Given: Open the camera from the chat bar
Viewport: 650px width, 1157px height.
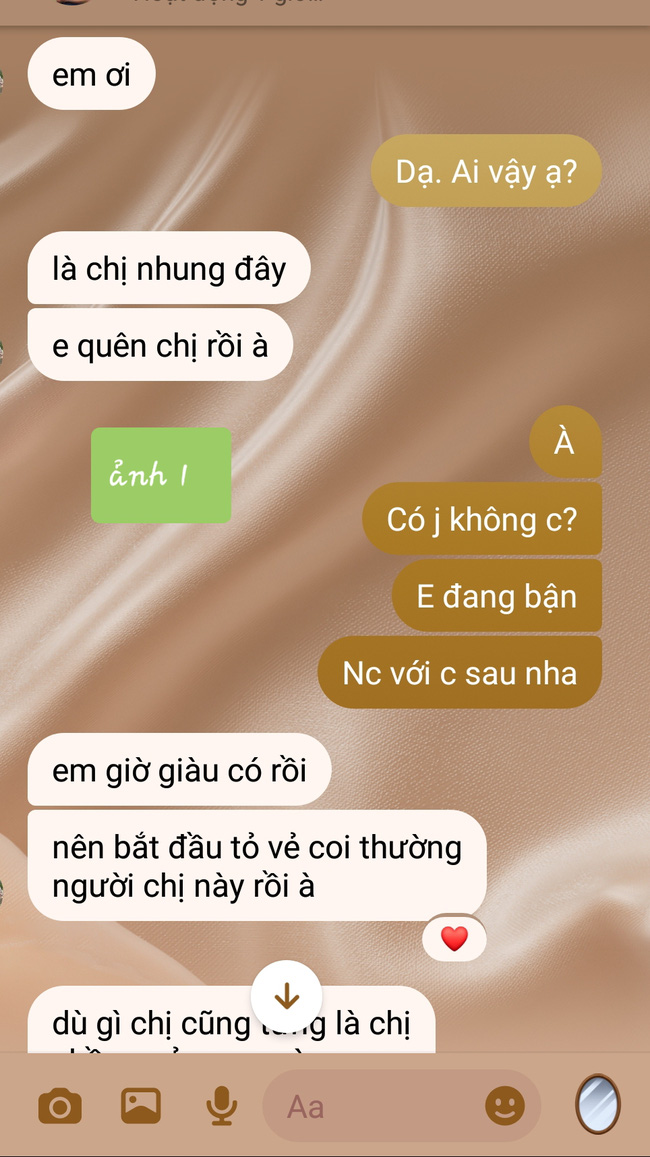Looking at the screenshot, I should point(60,1106).
